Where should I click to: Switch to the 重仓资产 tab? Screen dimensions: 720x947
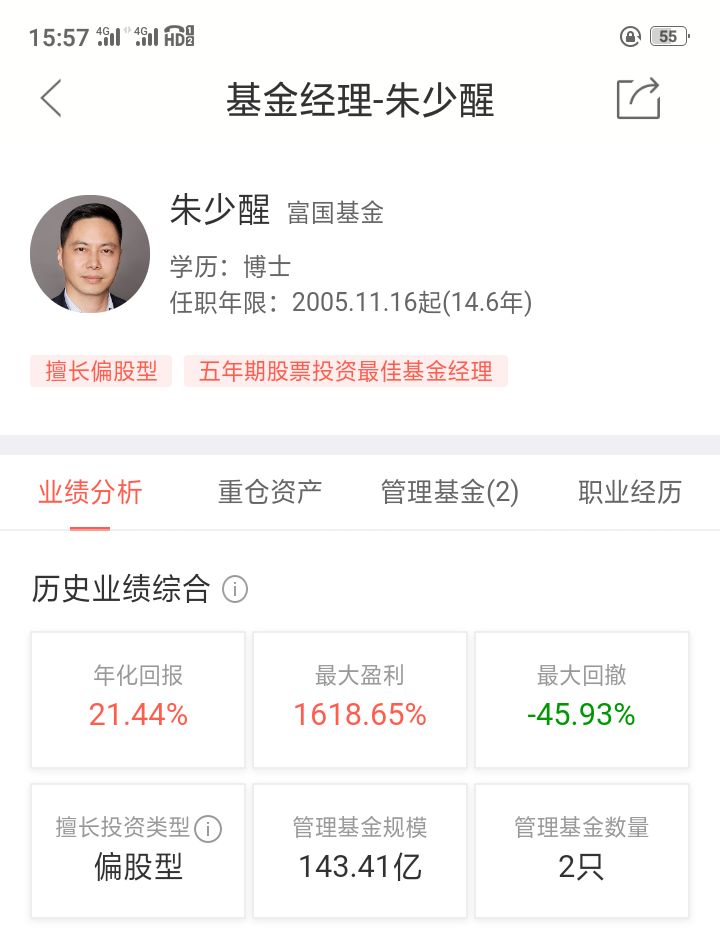tap(267, 492)
